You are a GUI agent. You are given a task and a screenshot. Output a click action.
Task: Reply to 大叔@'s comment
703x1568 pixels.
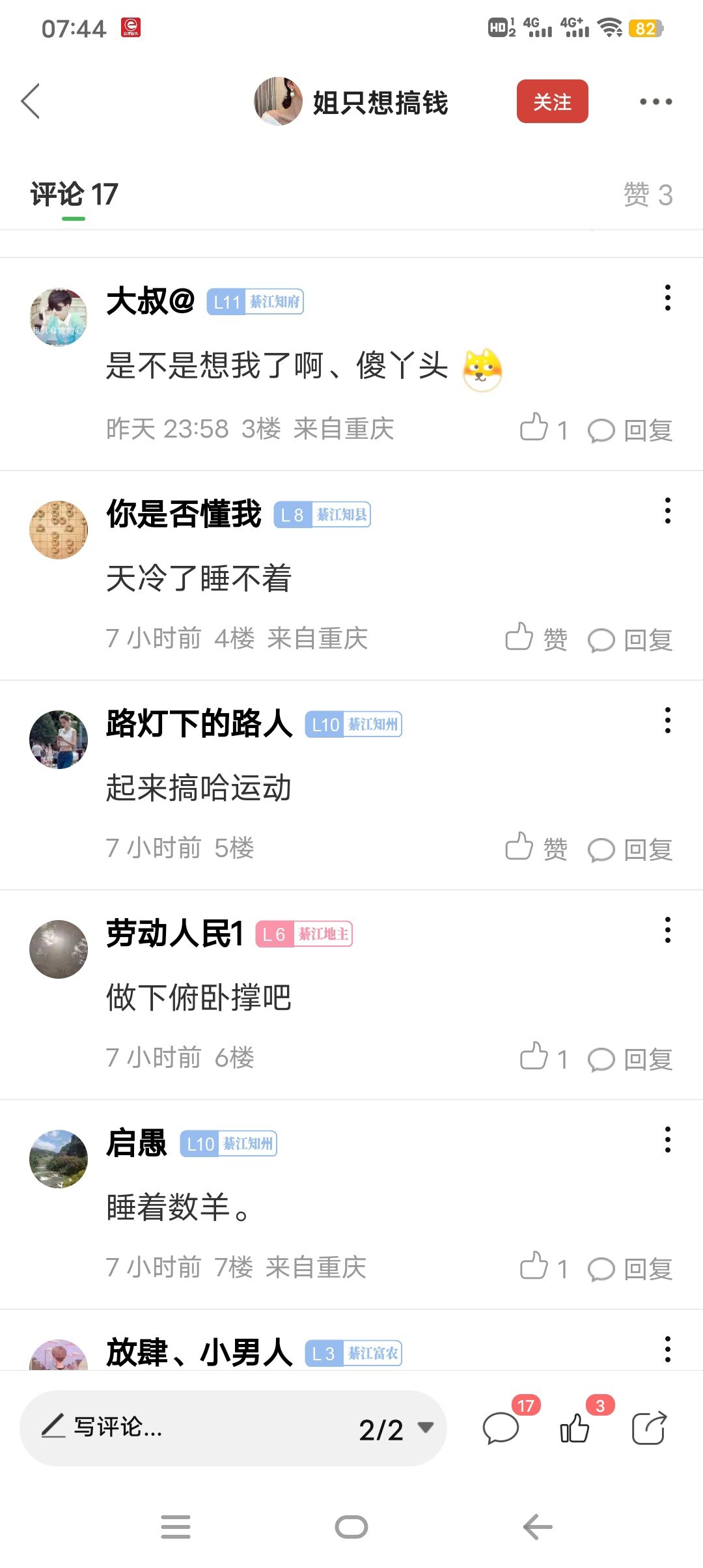630,430
